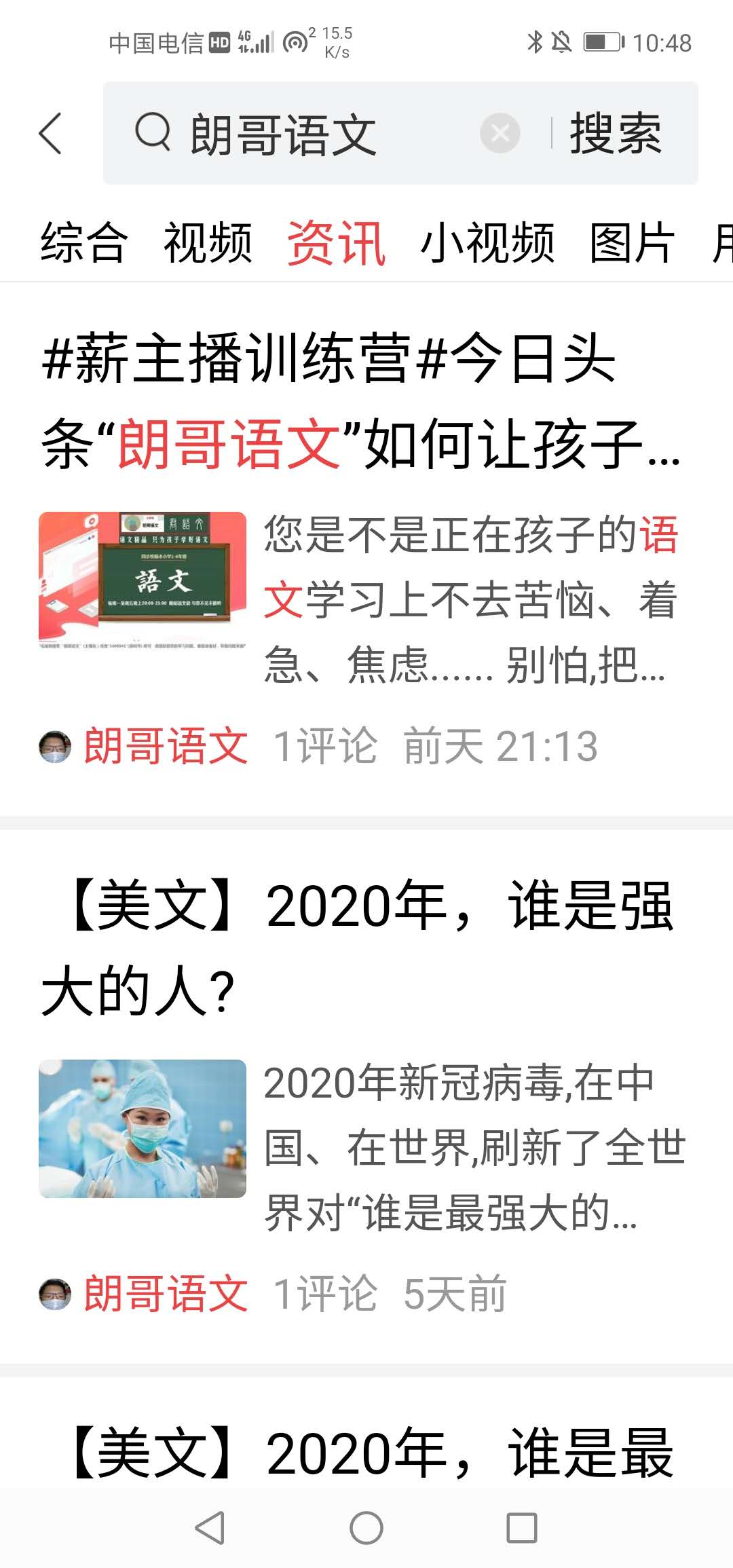Tap the magnifying glass search icon
The width and height of the screenshot is (733, 1568).
(154, 130)
